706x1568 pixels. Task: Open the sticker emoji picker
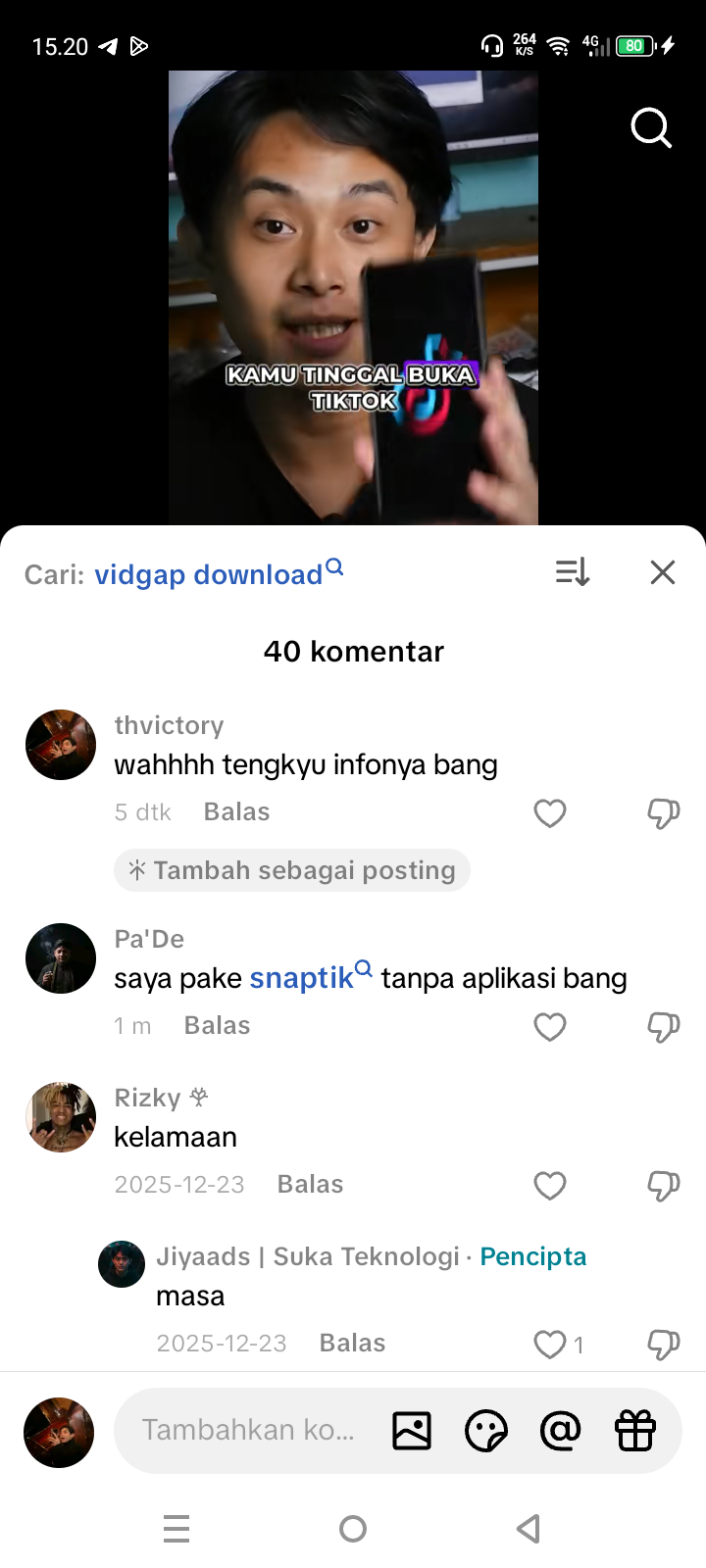(x=485, y=1431)
